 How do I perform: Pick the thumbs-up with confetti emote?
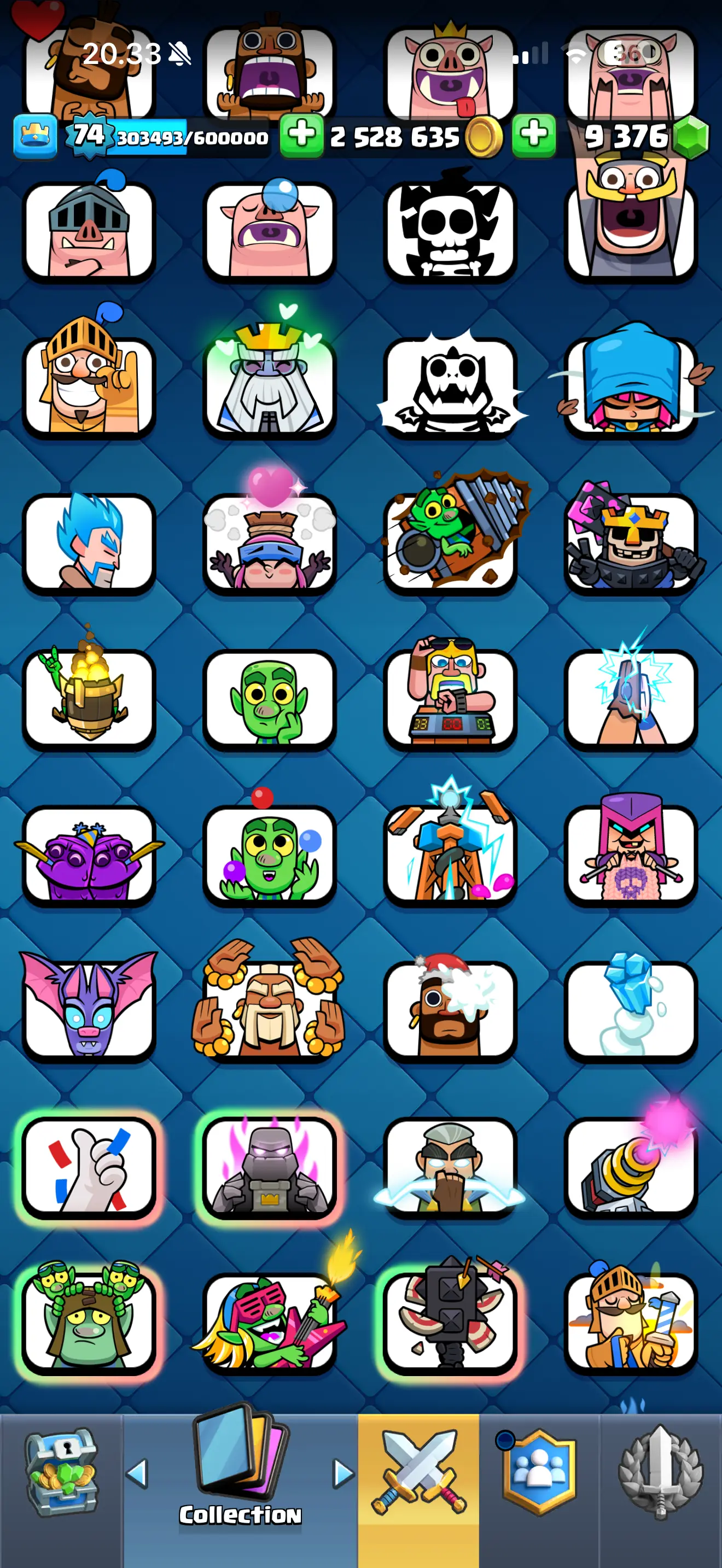pos(90,1167)
